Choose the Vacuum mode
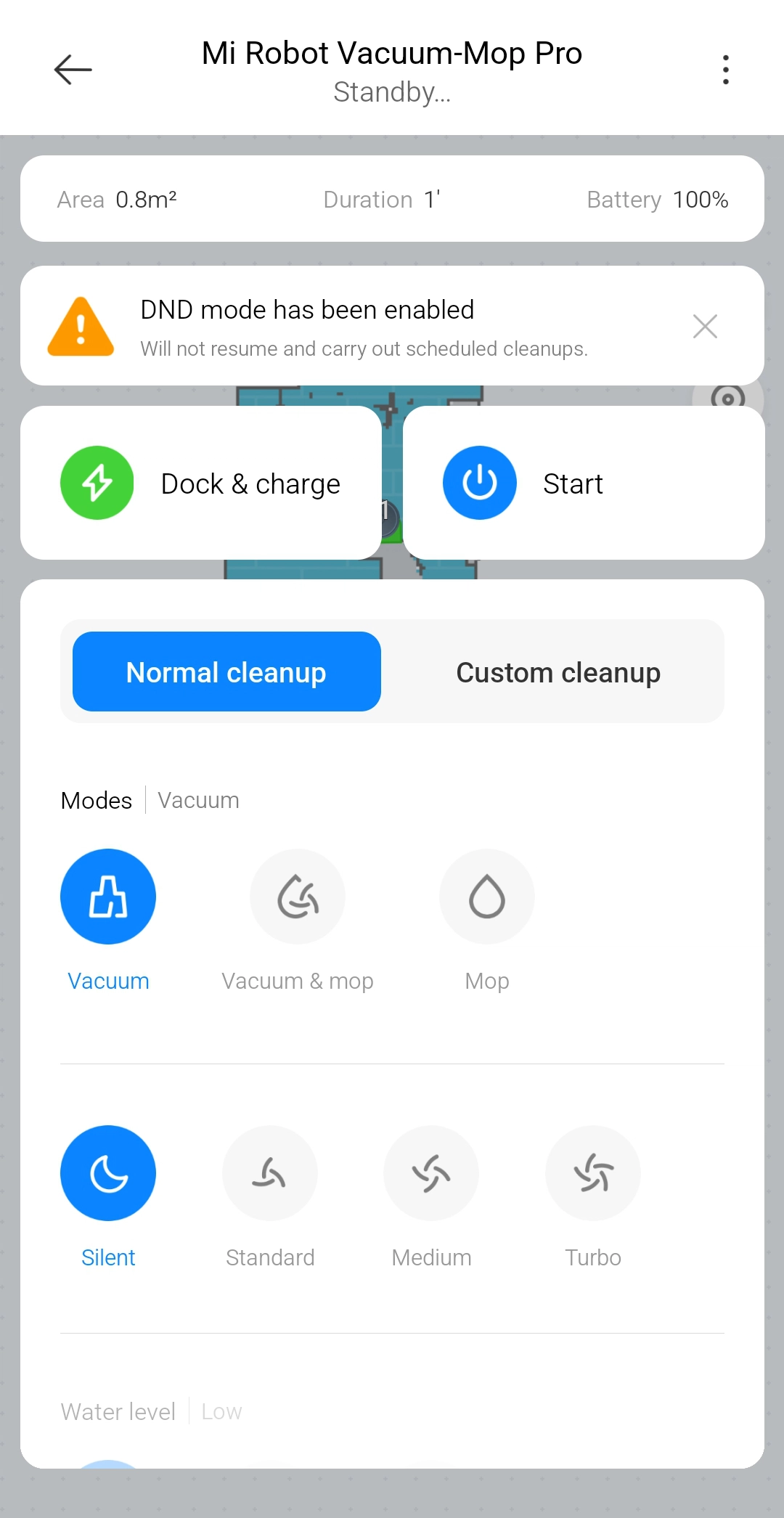Viewport: 784px width, 1518px height. point(108,897)
